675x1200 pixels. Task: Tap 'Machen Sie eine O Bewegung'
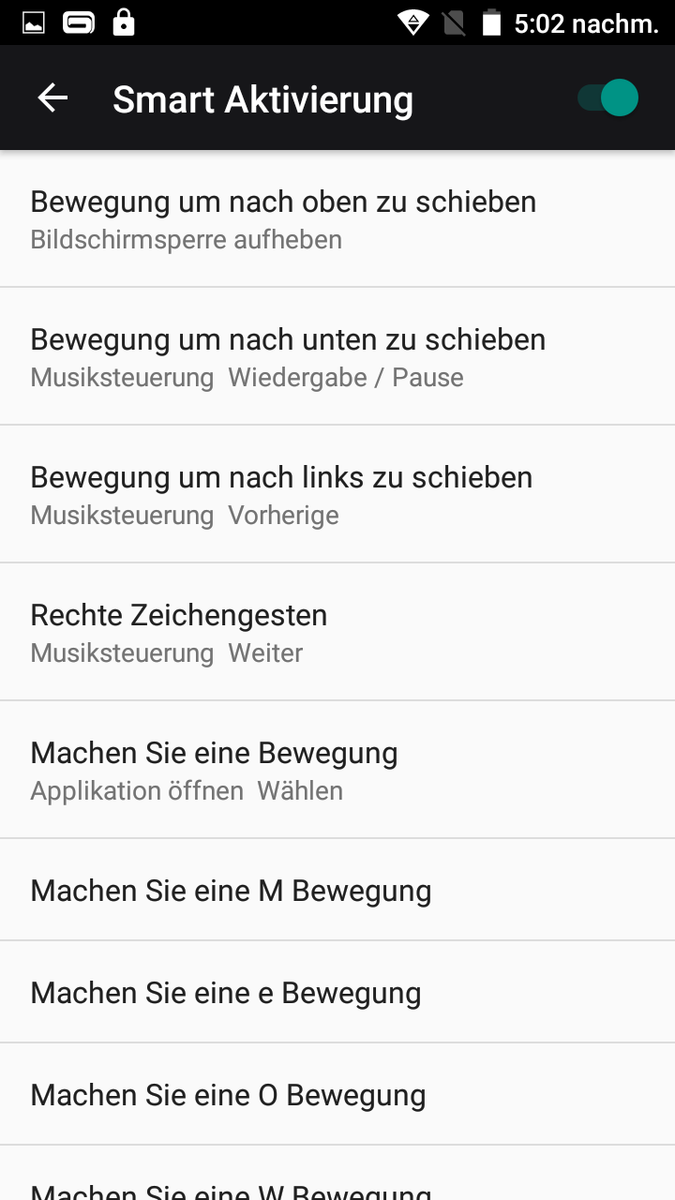point(337,1094)
